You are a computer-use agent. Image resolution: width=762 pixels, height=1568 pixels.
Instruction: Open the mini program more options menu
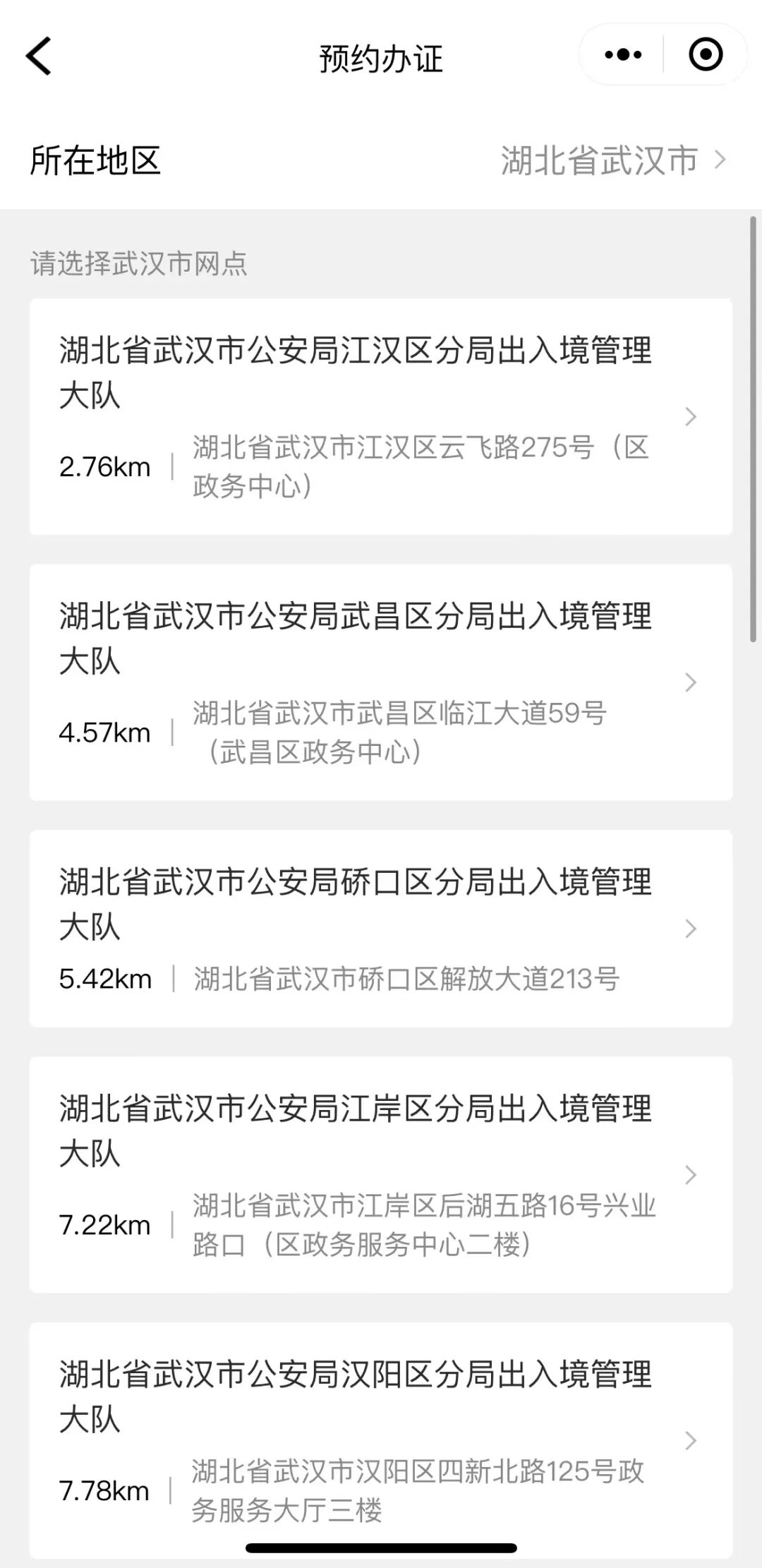623,55
